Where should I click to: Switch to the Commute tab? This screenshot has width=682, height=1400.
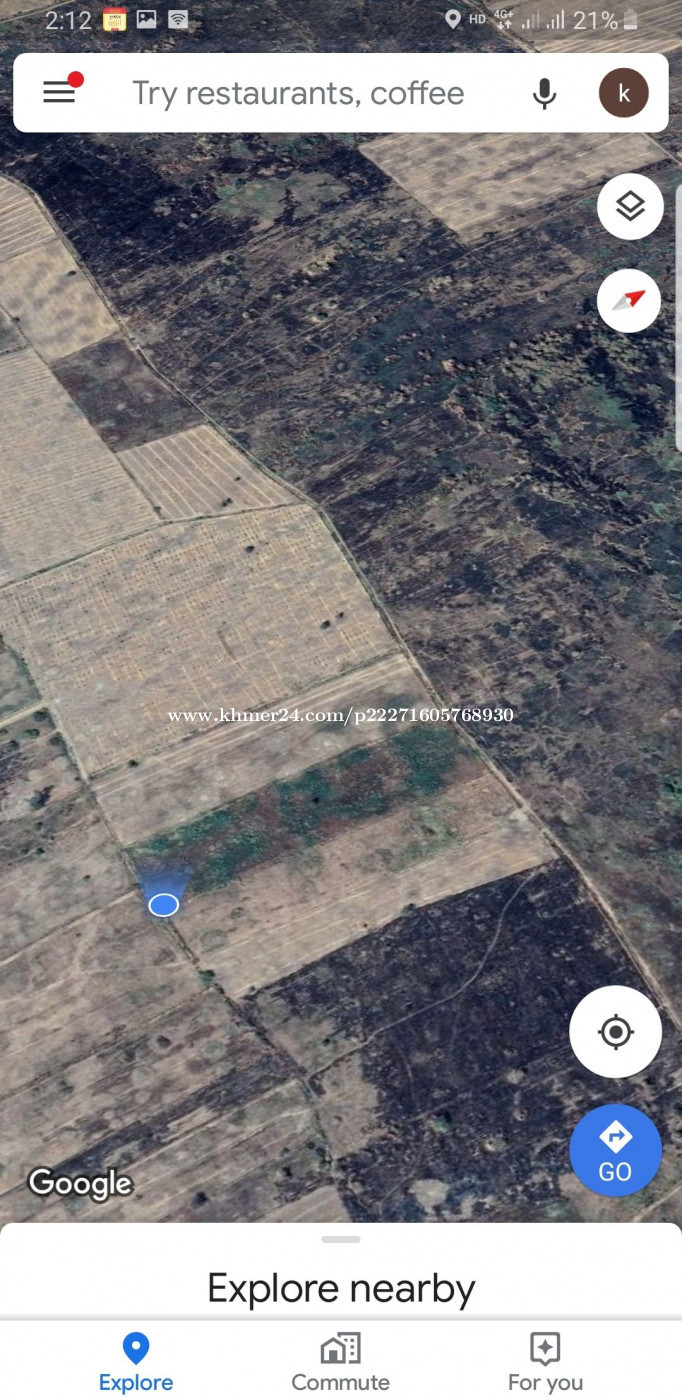click(341, 1362)
